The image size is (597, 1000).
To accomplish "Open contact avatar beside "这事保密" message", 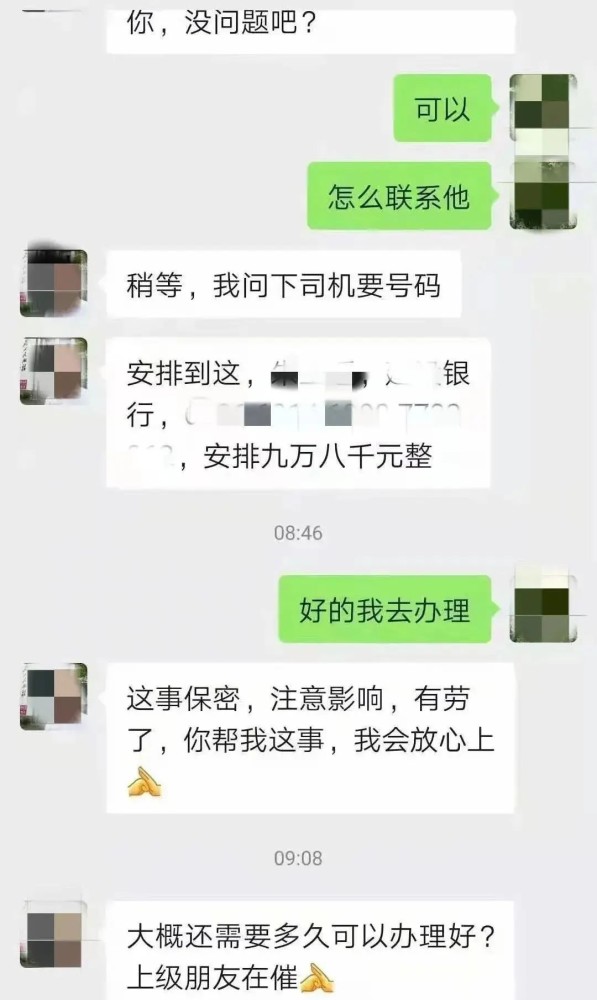I will tap(54, 696).
